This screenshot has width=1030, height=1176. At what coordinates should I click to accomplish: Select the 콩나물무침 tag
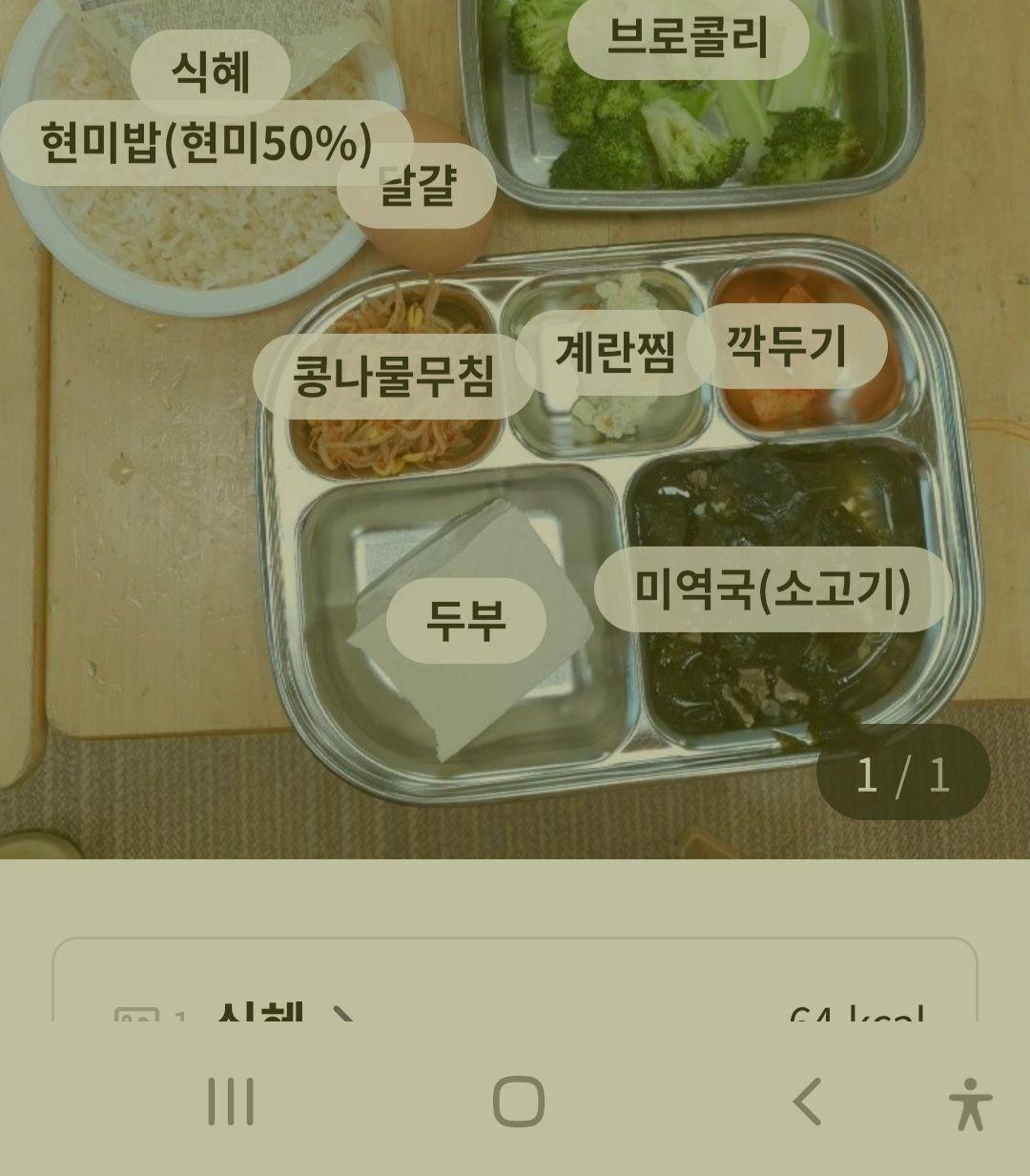393,377
